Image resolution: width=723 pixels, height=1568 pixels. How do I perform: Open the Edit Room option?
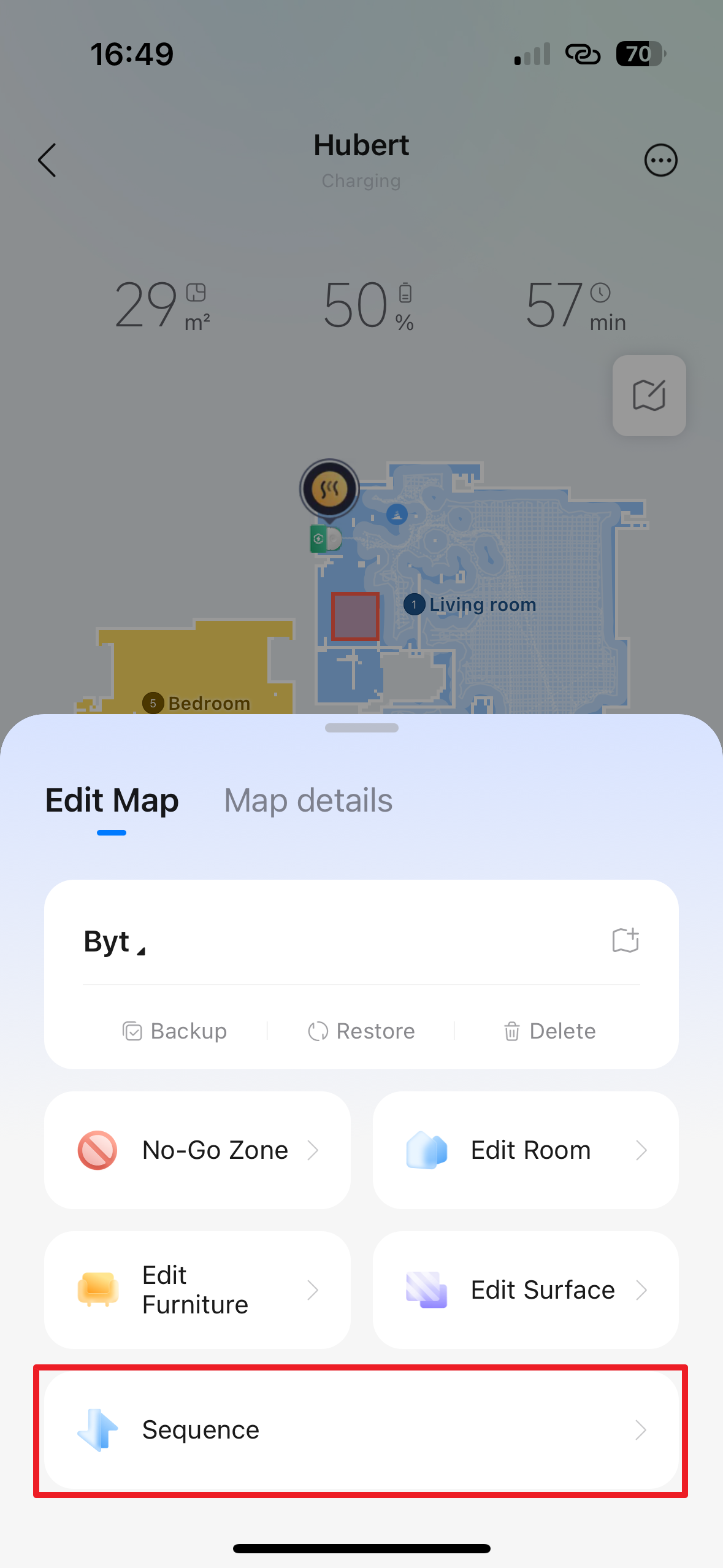(x=526, y=1150)
